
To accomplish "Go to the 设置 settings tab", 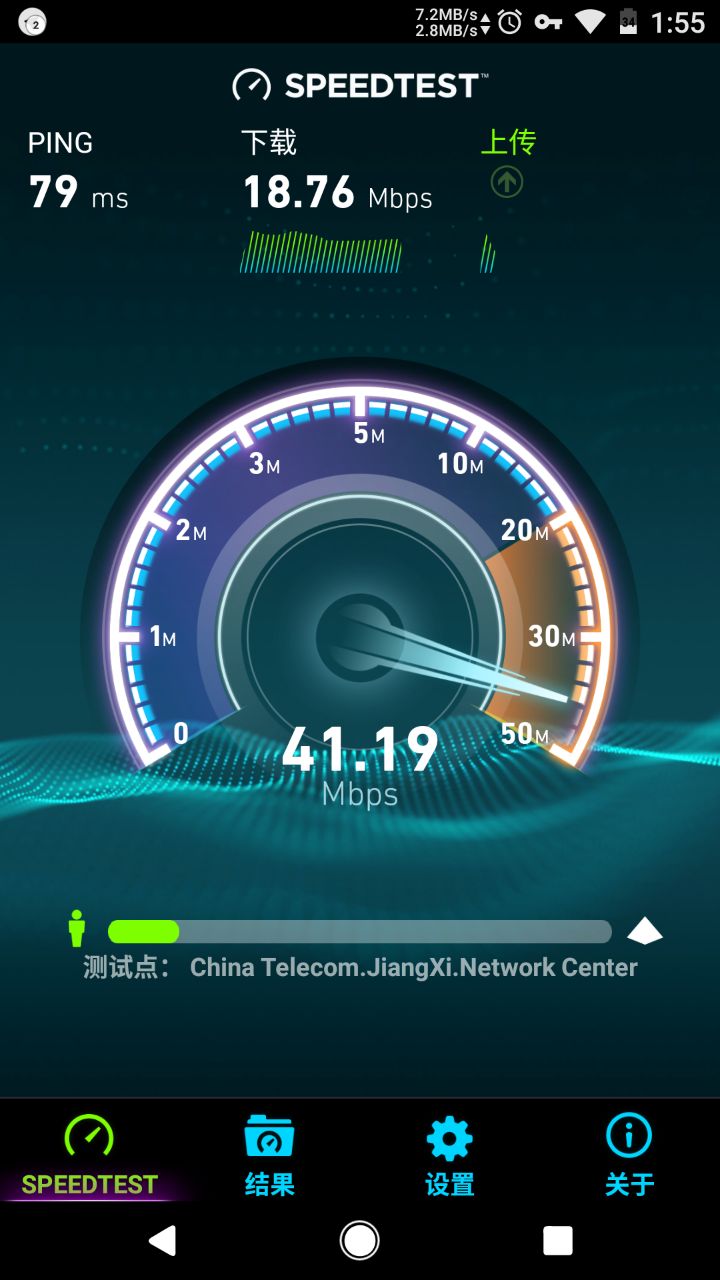I will pos(449,1154).
